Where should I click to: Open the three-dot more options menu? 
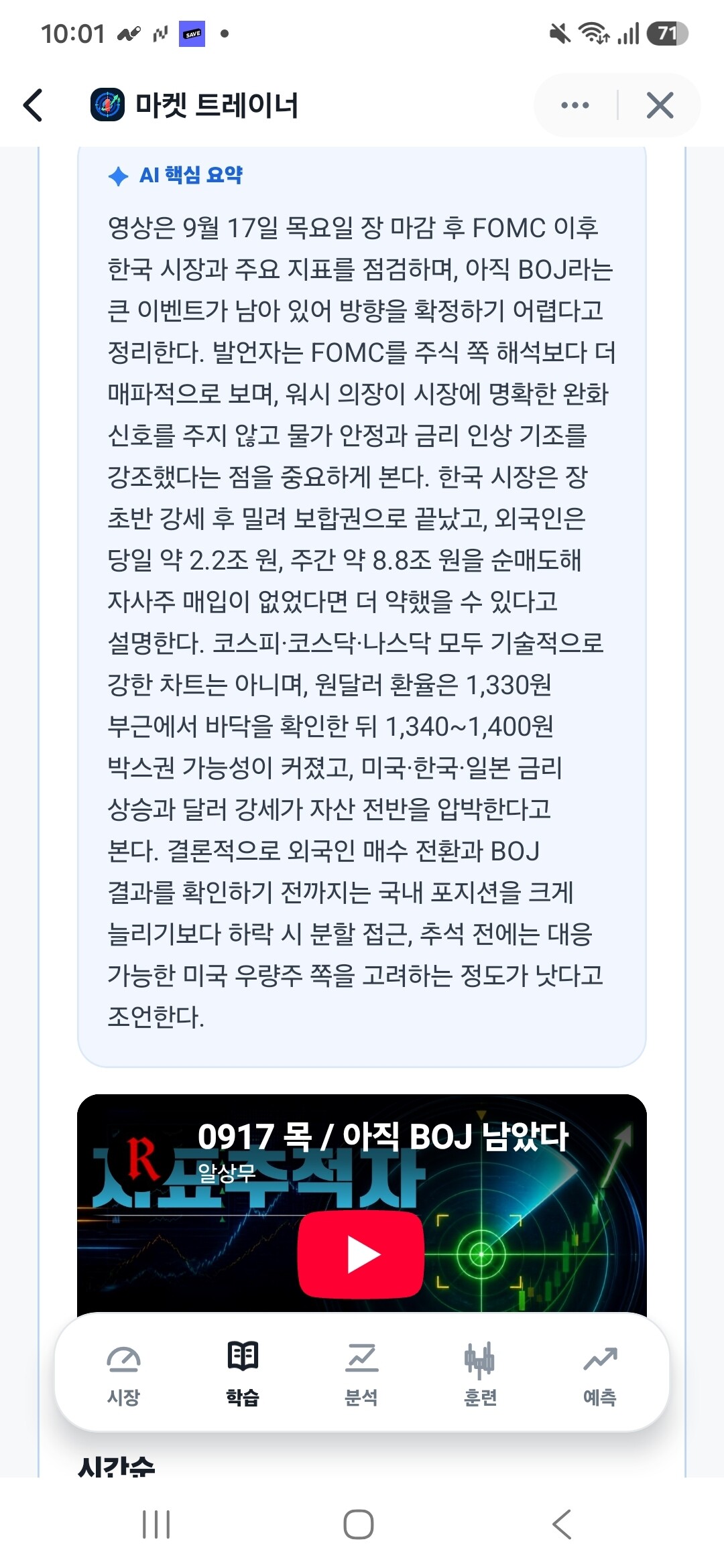[575, 105]
